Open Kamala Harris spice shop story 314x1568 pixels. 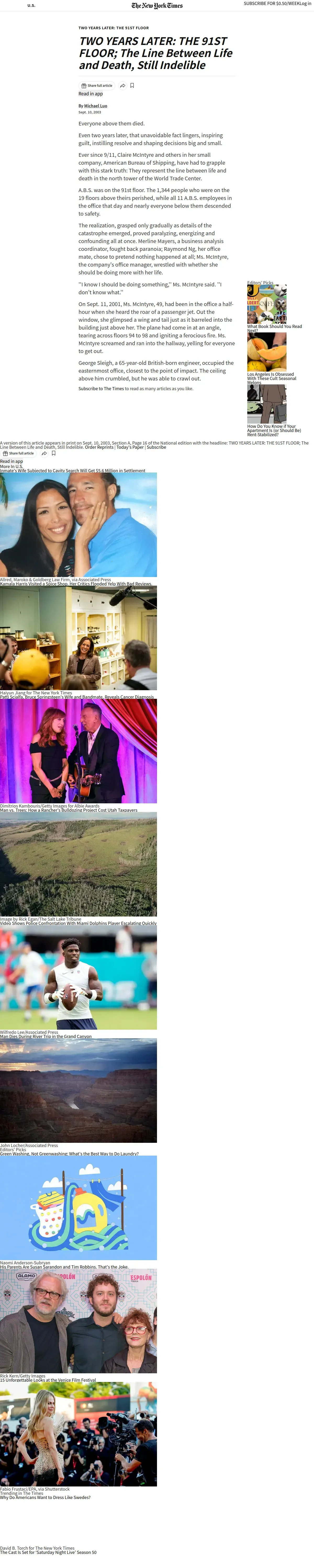pos(76,584)
